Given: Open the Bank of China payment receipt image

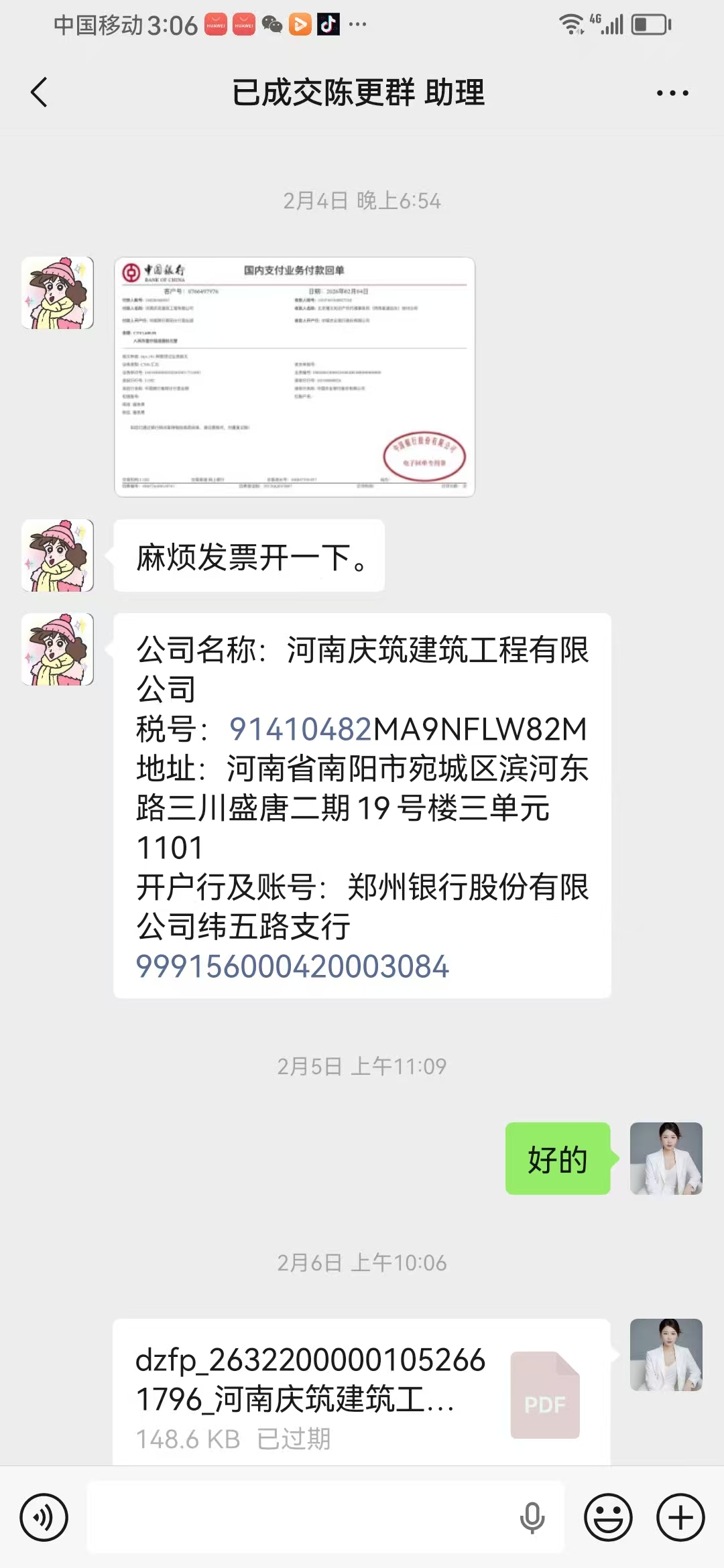Looking at the screenshot, I should 294,377.
